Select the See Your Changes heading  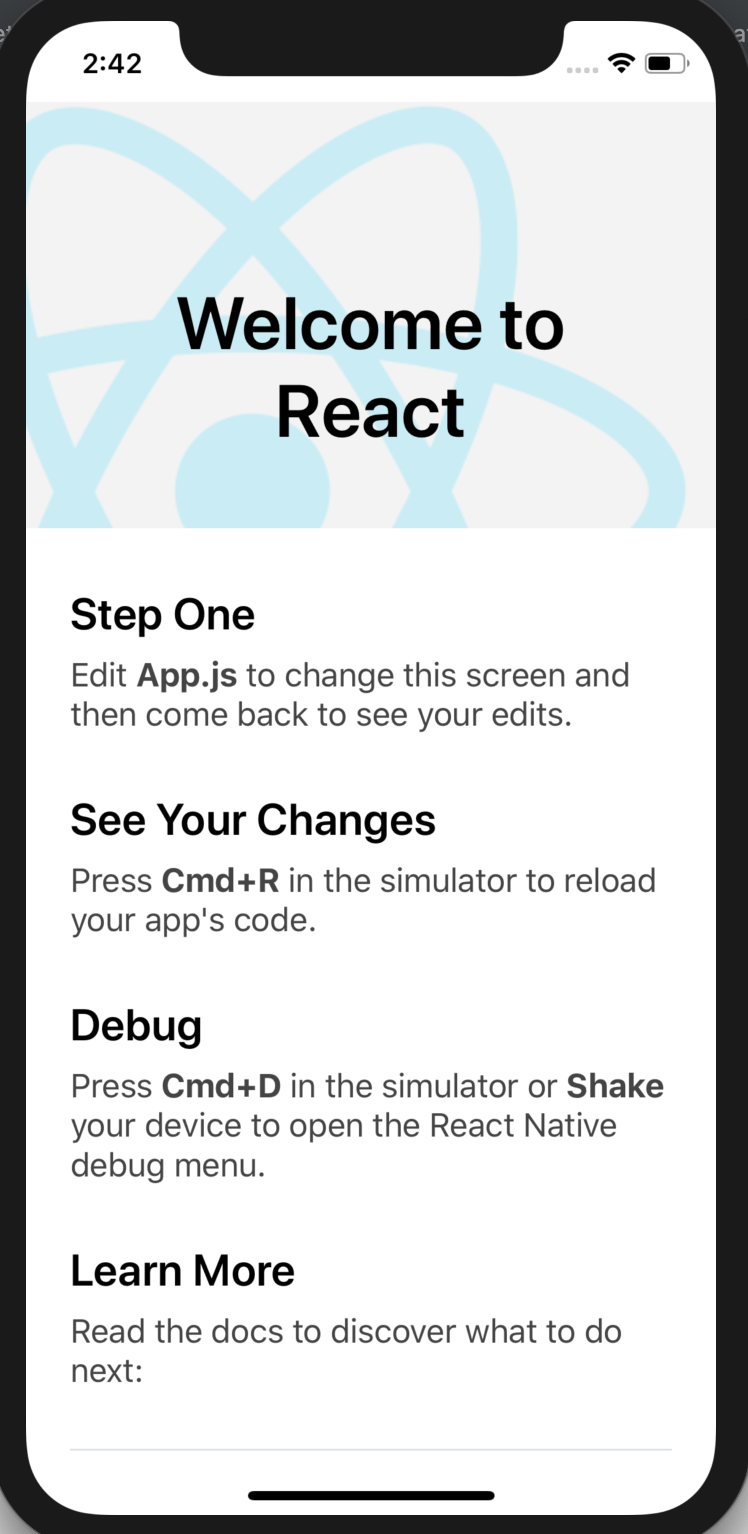tap(252, 819)
